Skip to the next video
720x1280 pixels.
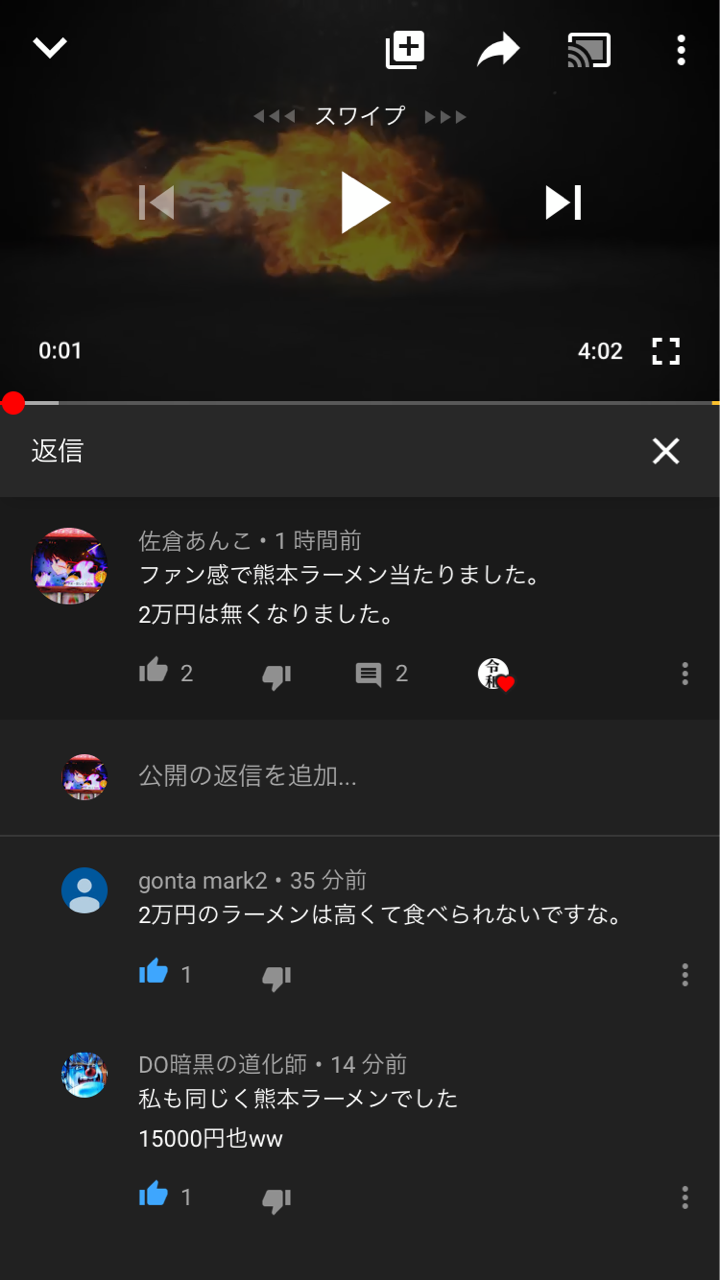(563, 203)
